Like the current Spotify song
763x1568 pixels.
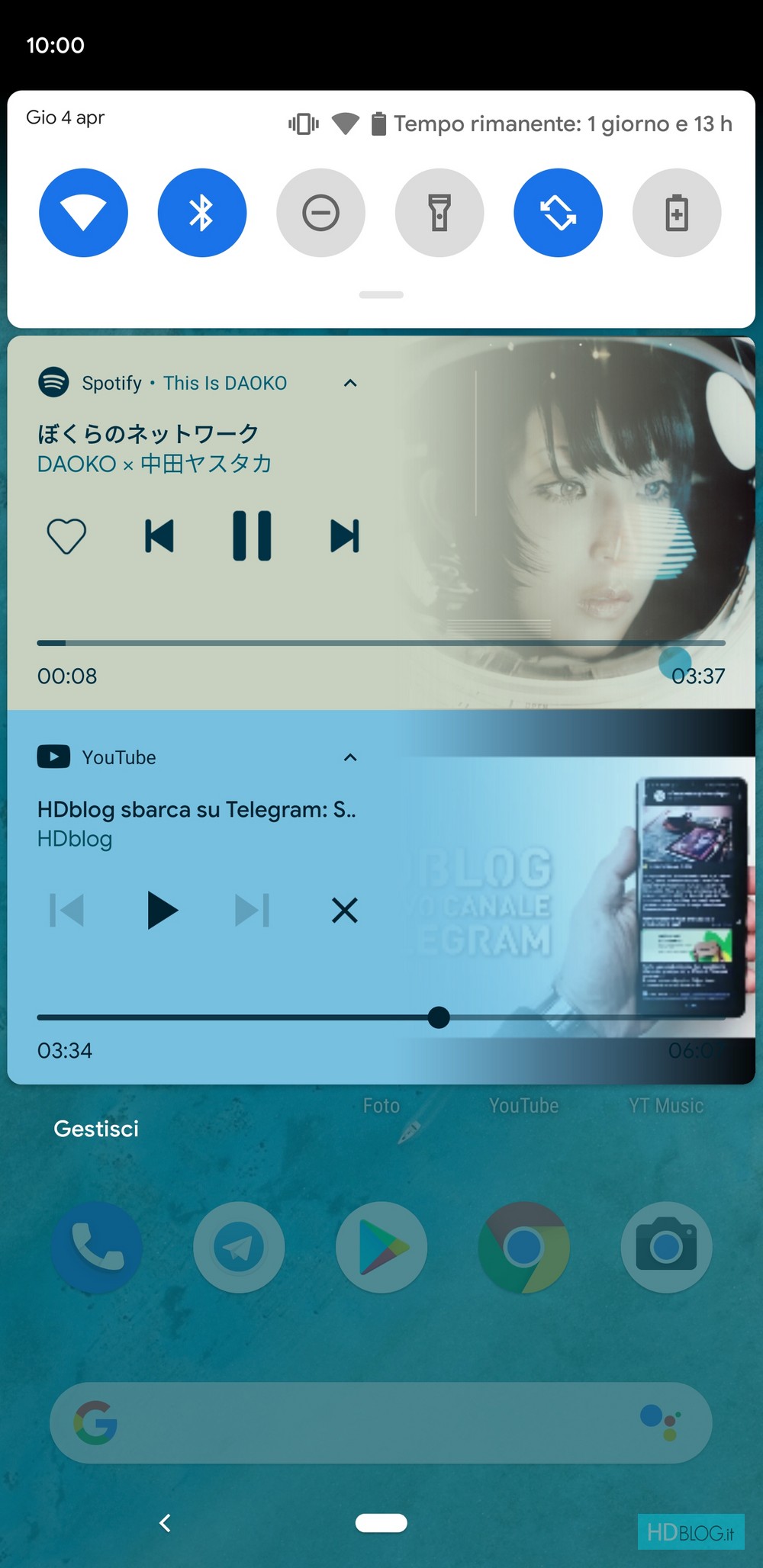coord(66,536)
